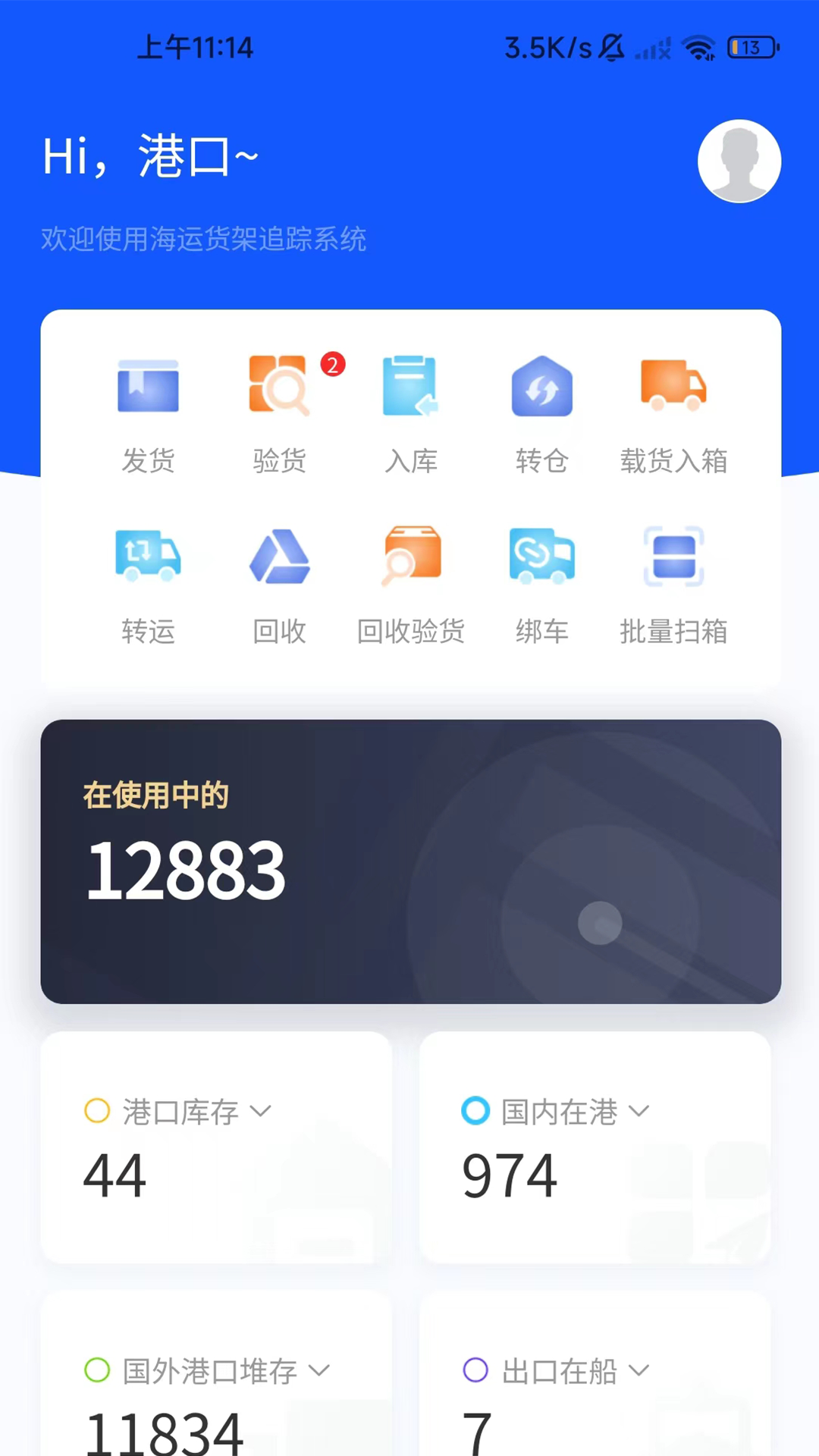The image size is (819, 1456).
Task: Select the 回收验货 box search icon
Action: click(x=410, y=556)
